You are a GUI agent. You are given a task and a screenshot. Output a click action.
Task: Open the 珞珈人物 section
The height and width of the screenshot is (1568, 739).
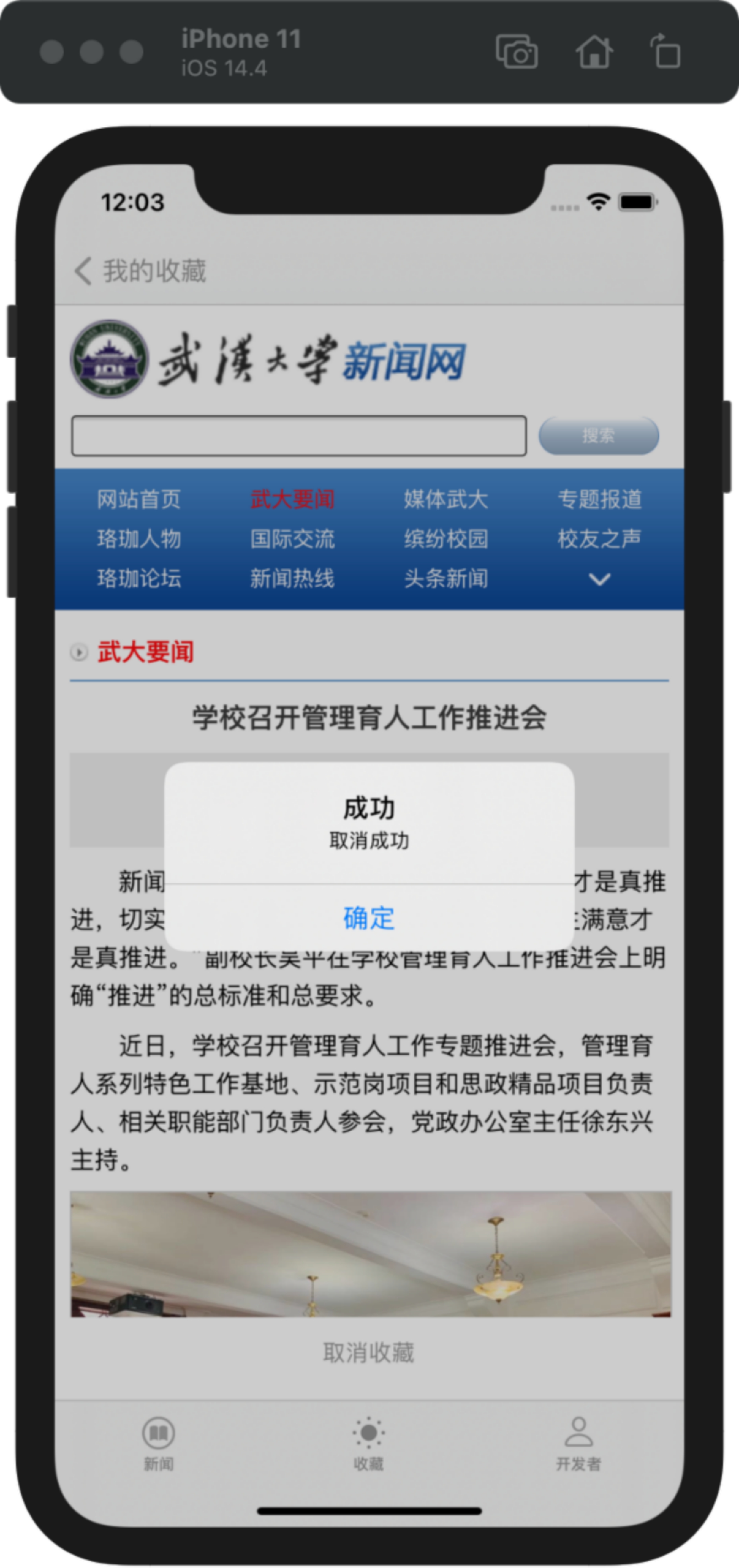(x=139, y=539)
